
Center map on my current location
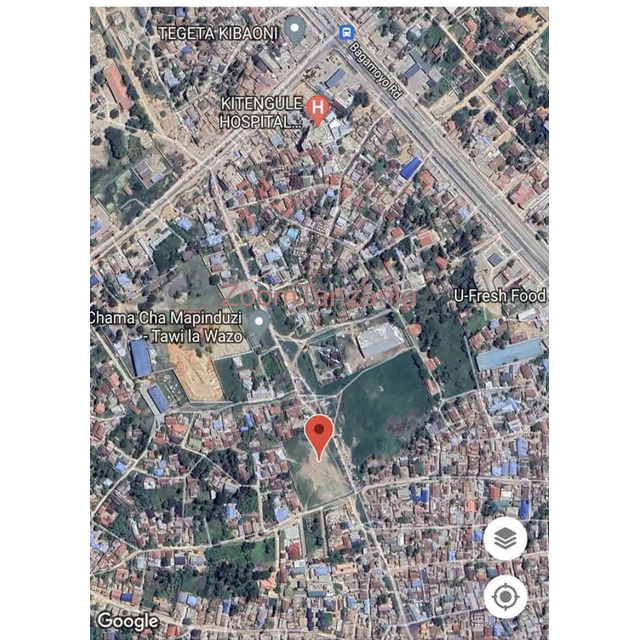505,597
